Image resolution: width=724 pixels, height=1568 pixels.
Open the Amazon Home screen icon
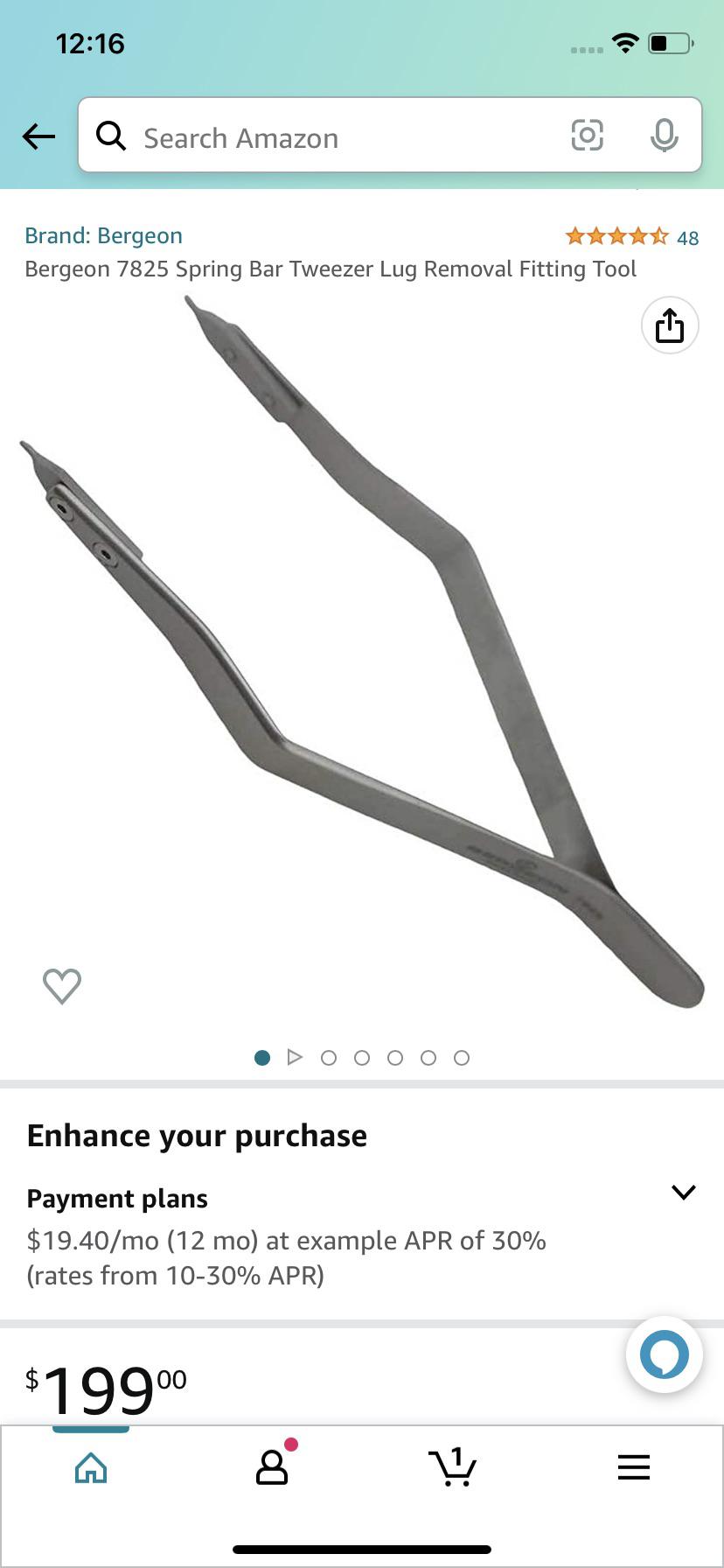pyautogui.click(x=90, y=1468)
